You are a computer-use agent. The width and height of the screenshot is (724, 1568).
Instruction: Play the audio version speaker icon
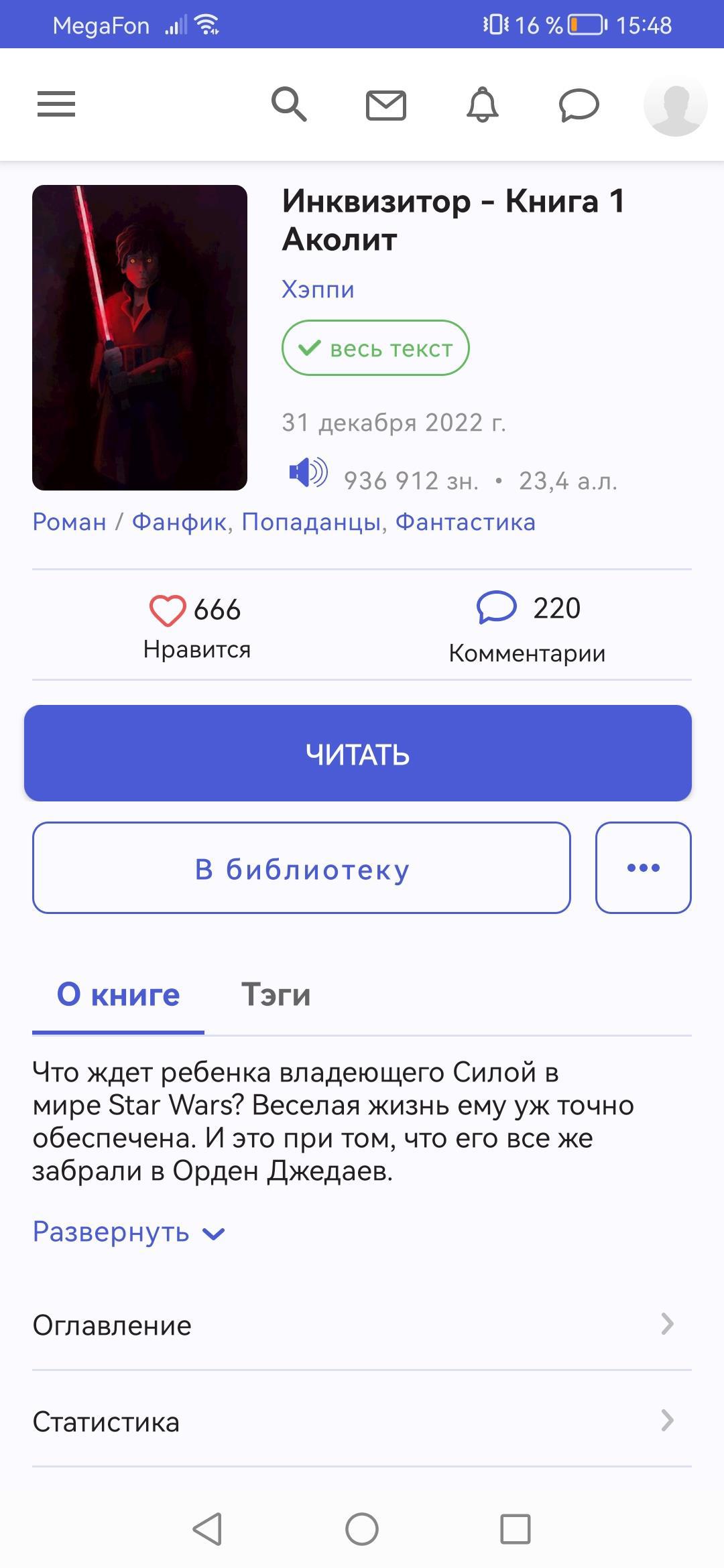[x=308, y=473]
